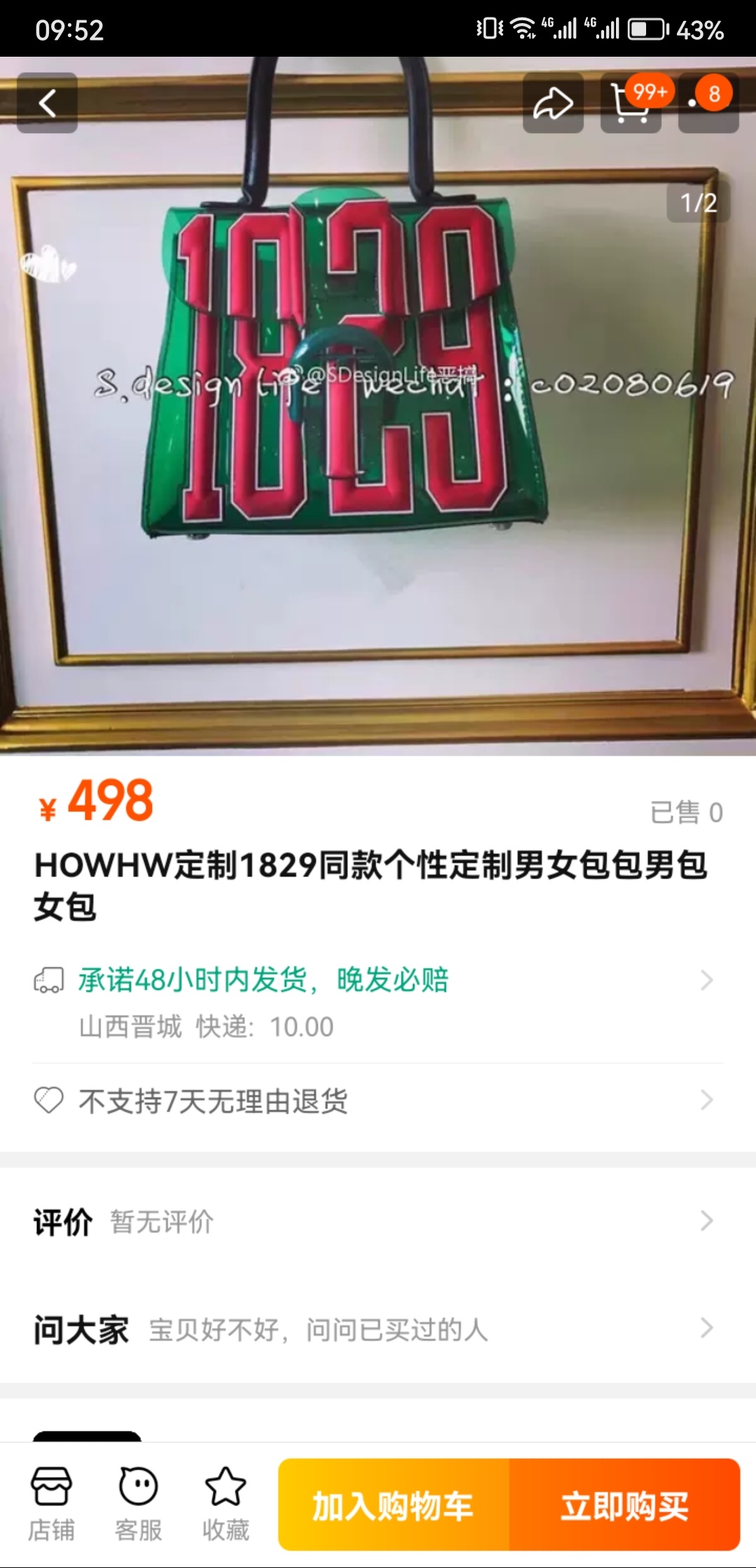Open 问大家 to ask buyers

click(x=378, y=1329)
